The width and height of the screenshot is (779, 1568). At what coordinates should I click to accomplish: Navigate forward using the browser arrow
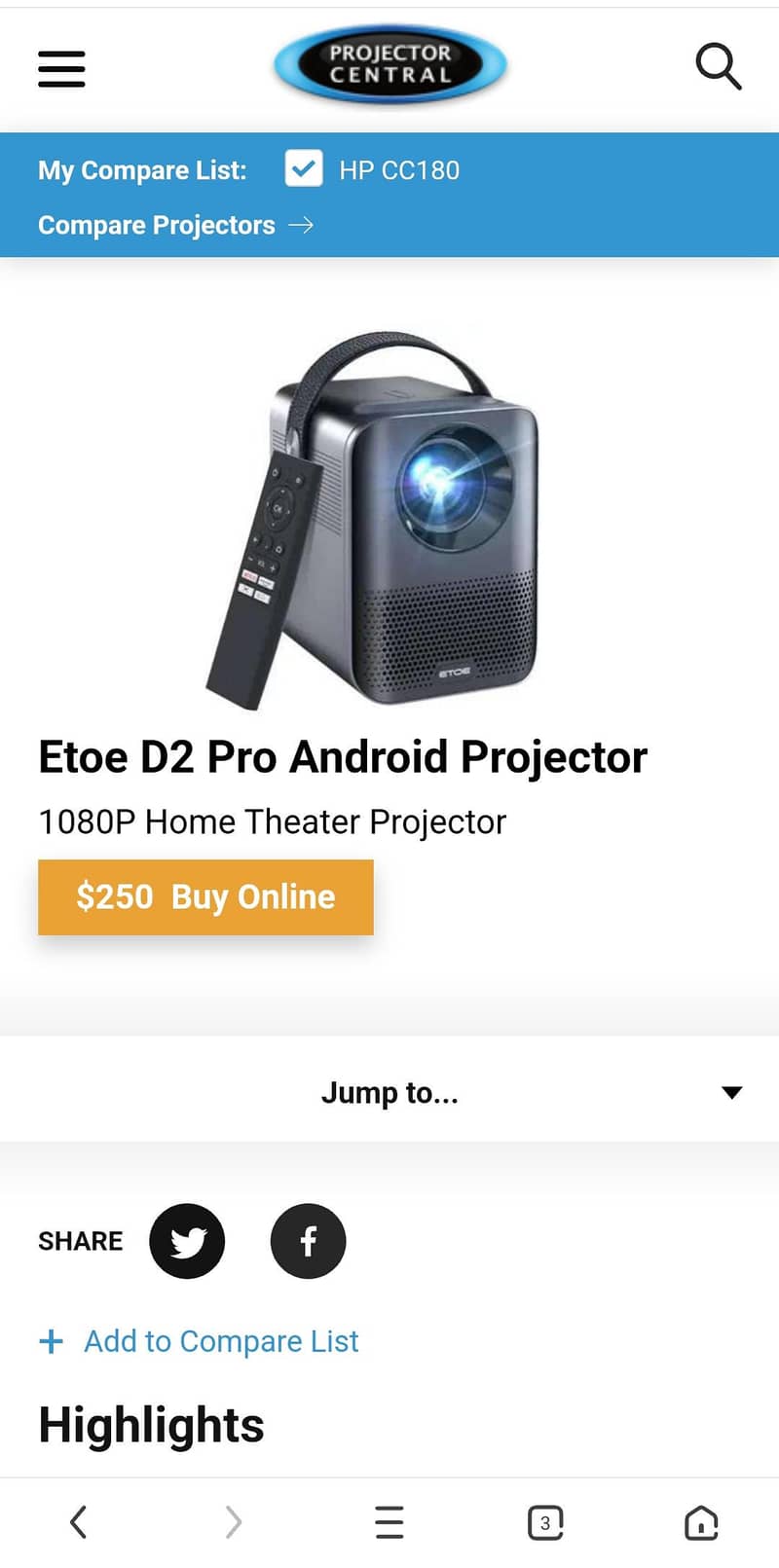click(x=233, y=1521)
